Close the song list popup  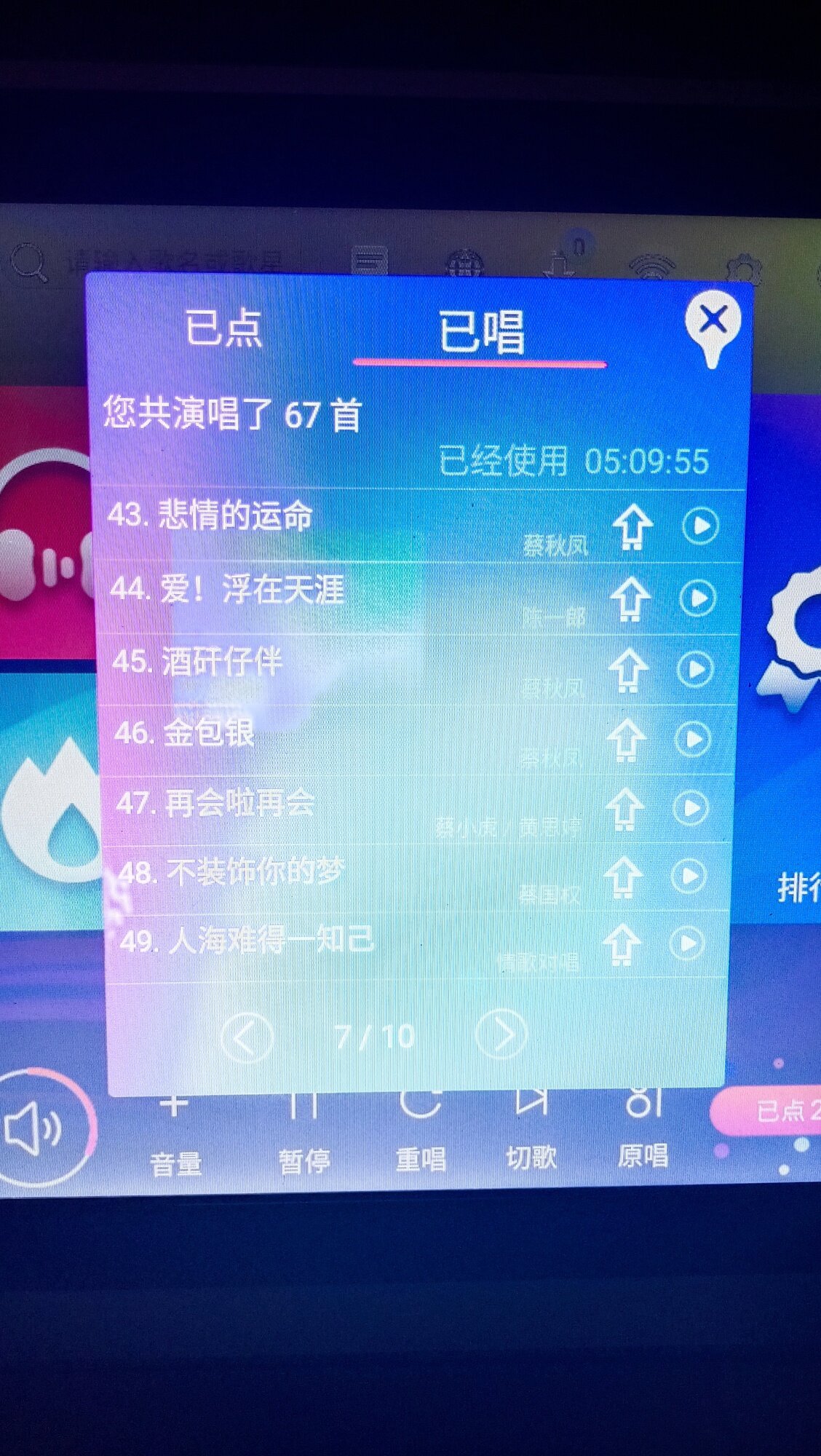coord(713,320)
